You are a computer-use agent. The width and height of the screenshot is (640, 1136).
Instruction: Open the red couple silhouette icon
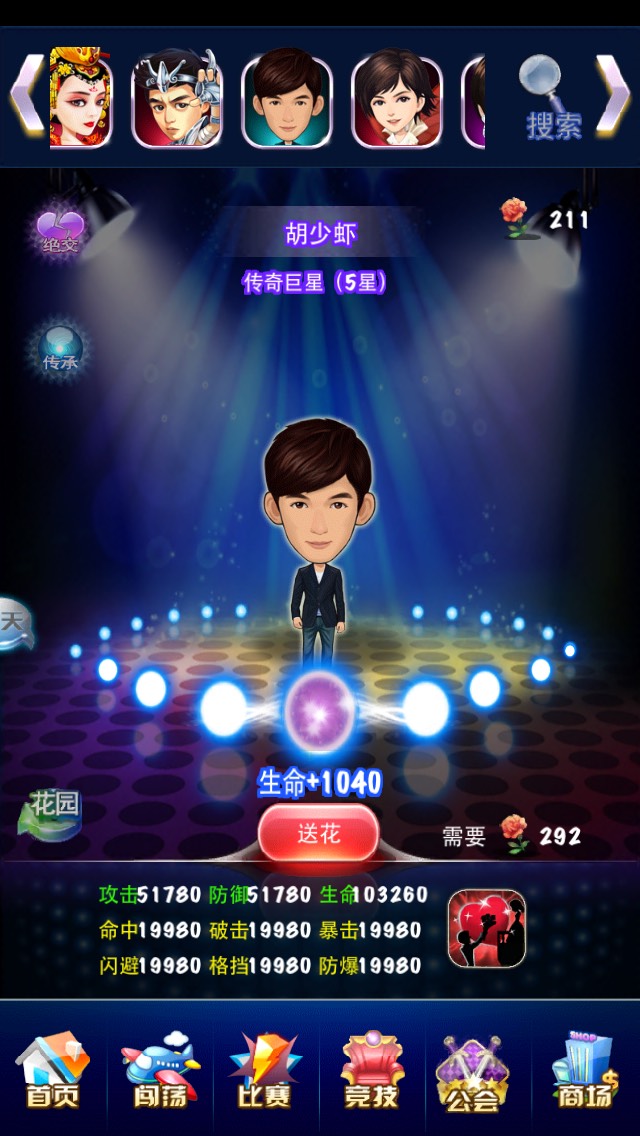coord(486,928)
